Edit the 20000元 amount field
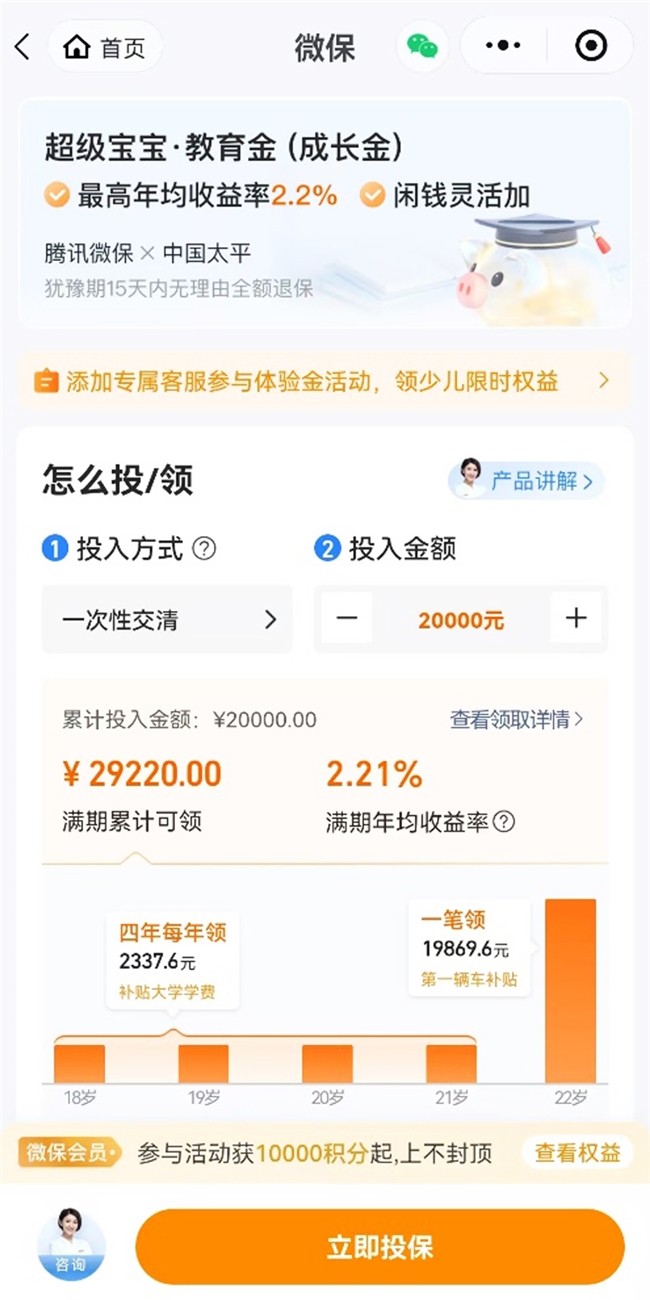Screen dimensions: 650x1300 [461, 619]
